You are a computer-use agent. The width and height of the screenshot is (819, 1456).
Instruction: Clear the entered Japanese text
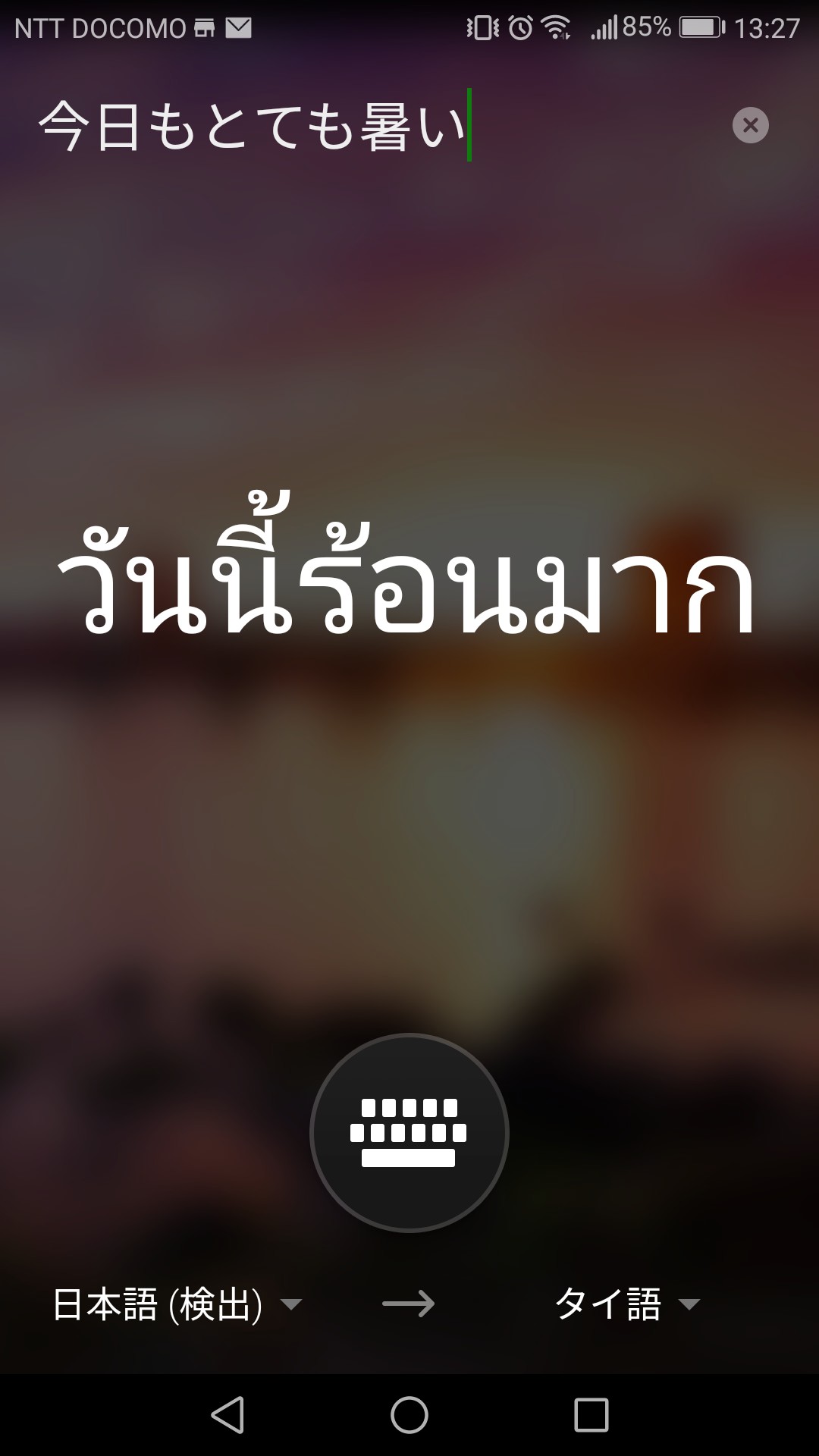[750, 125]
